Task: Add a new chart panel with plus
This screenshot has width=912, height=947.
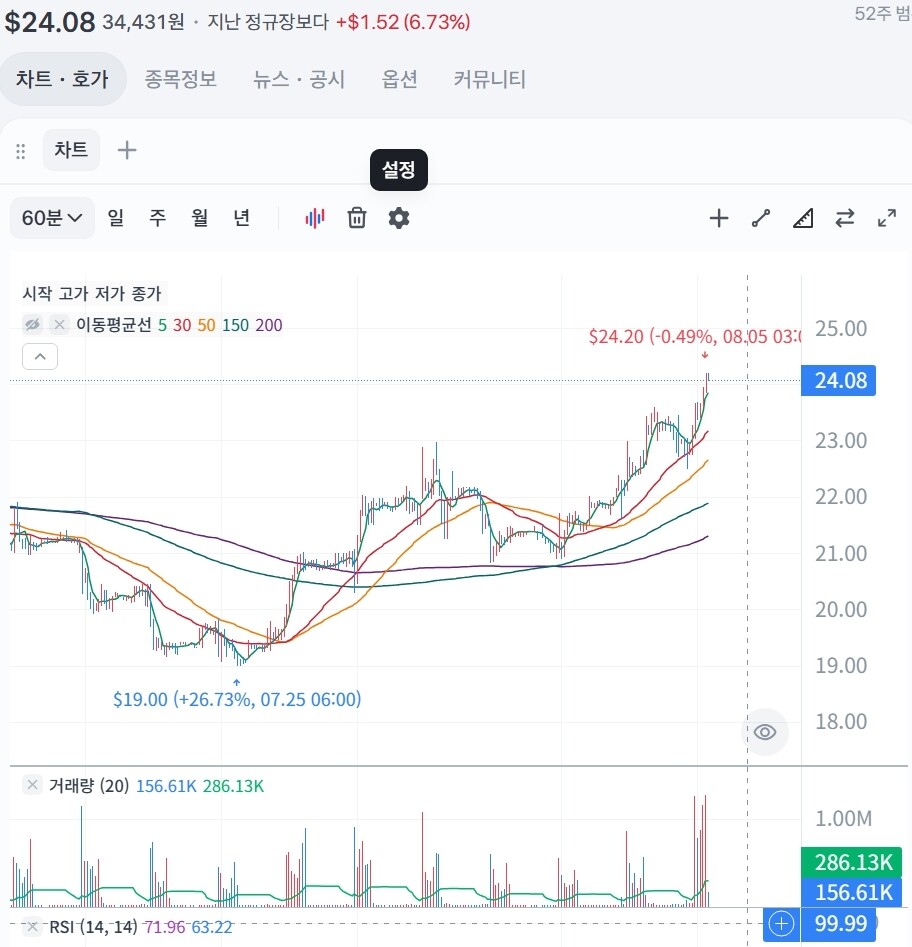Action: click(x=127, y=150)
